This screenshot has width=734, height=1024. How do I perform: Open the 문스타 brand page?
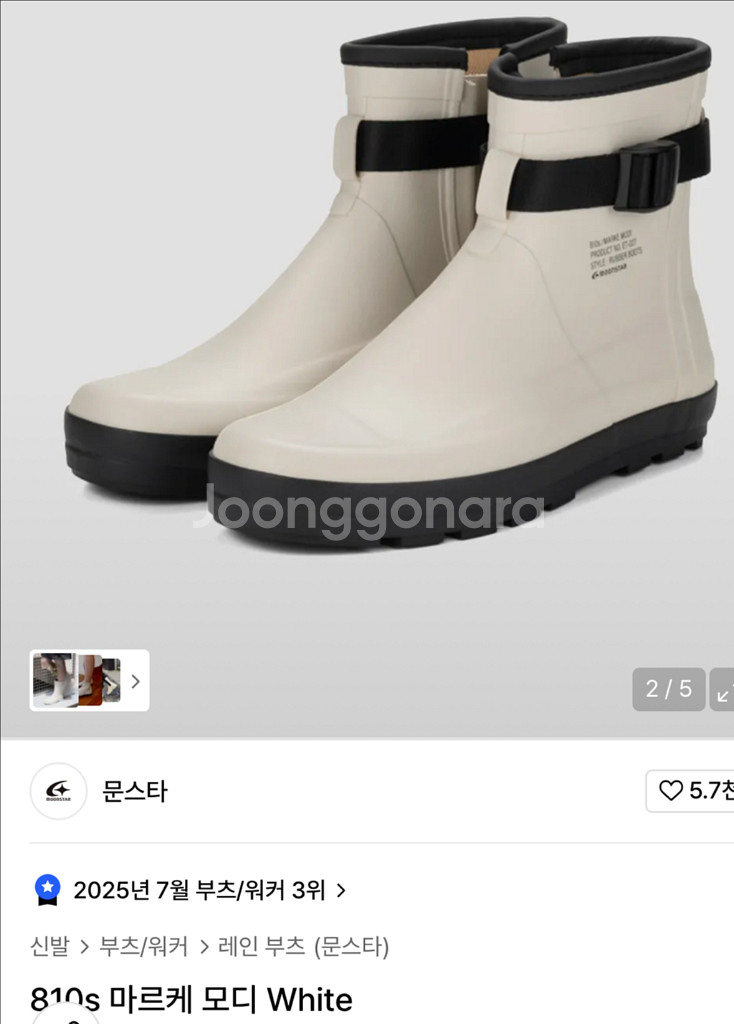134,791
